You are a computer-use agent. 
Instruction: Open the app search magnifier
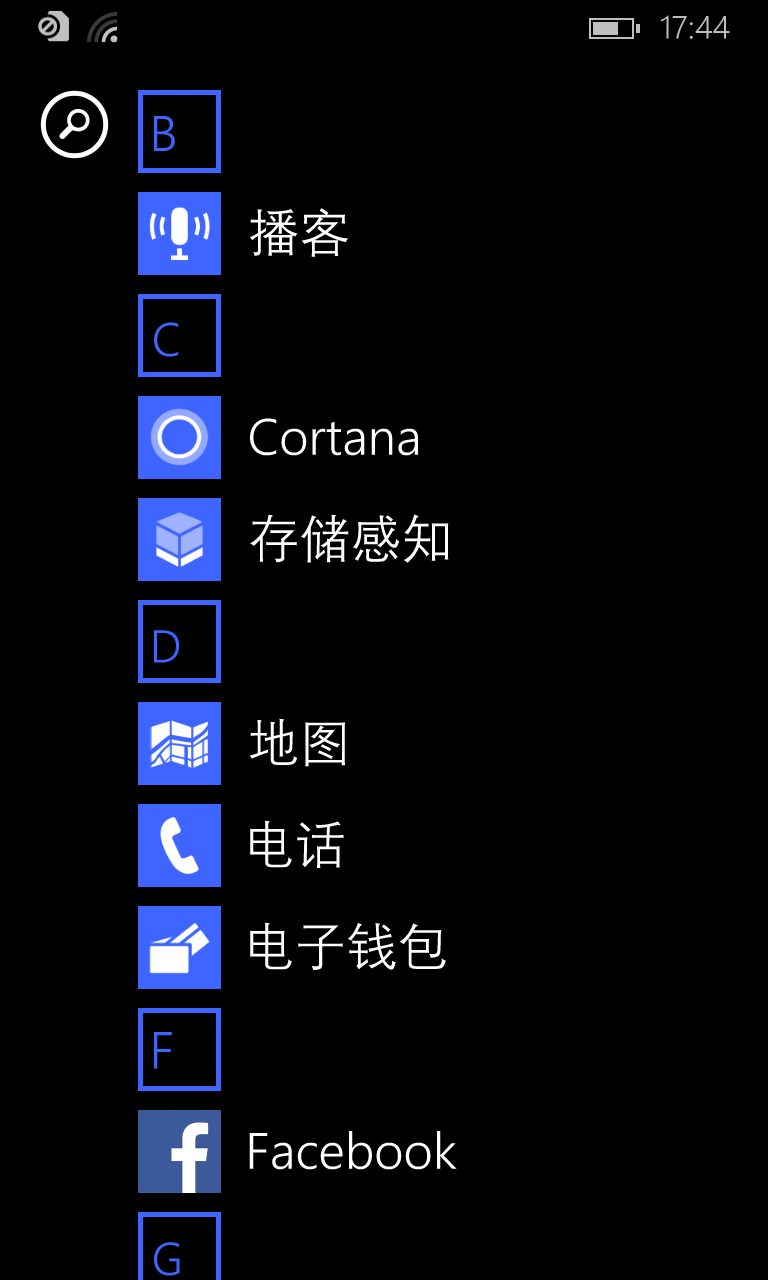[x=74, y=124]
